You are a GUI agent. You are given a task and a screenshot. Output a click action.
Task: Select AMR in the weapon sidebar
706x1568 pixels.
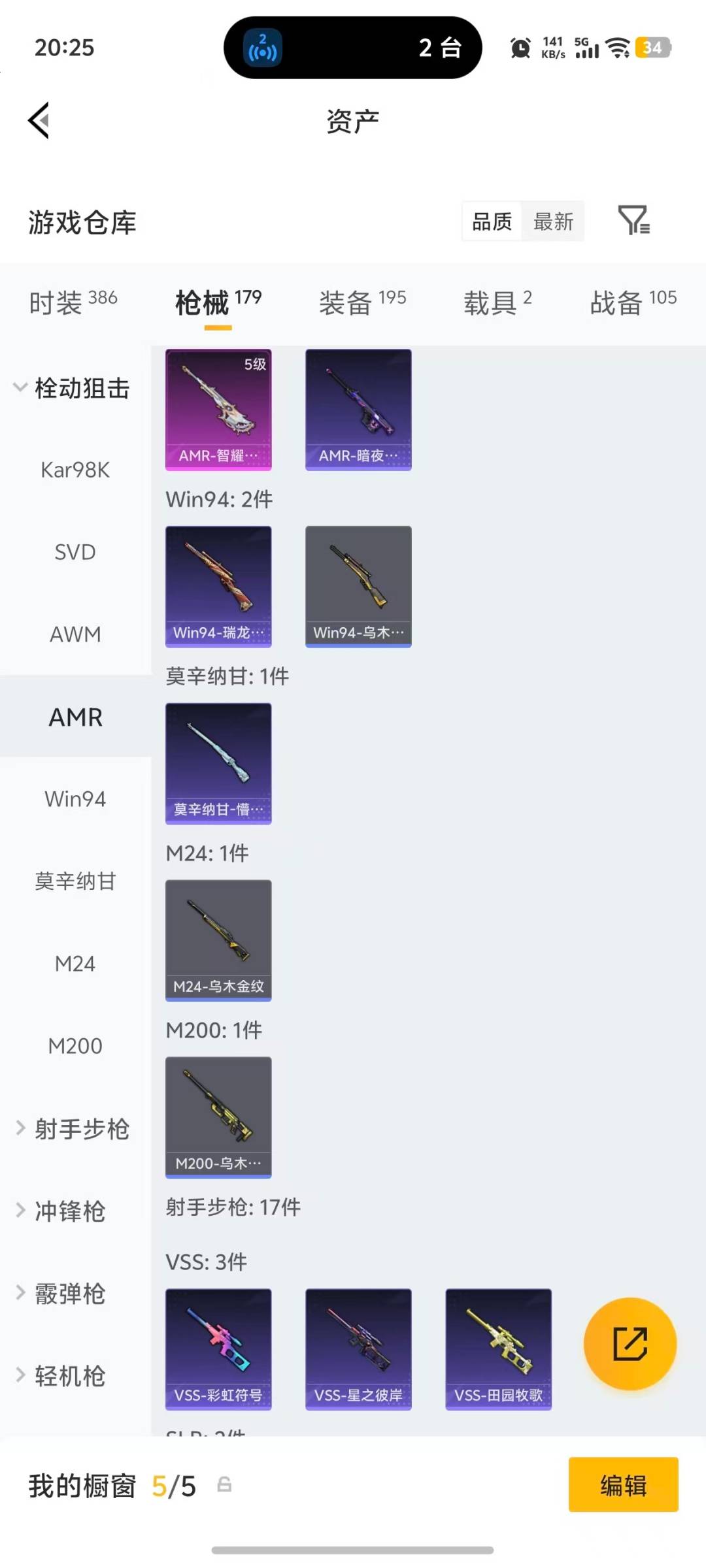point(75,717)
